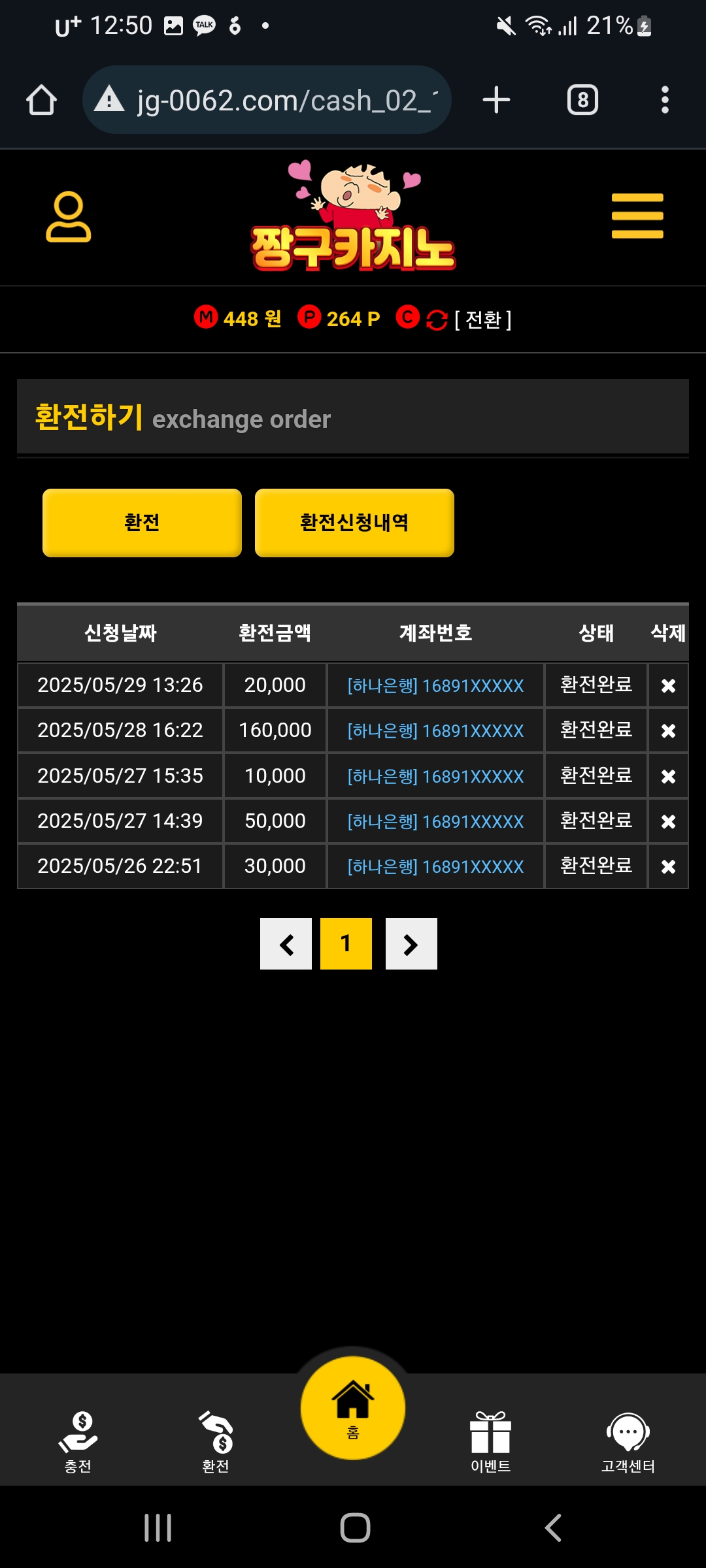706x1568 pixels.
Task: Open the hamburger menu
Action: point(637,216)
